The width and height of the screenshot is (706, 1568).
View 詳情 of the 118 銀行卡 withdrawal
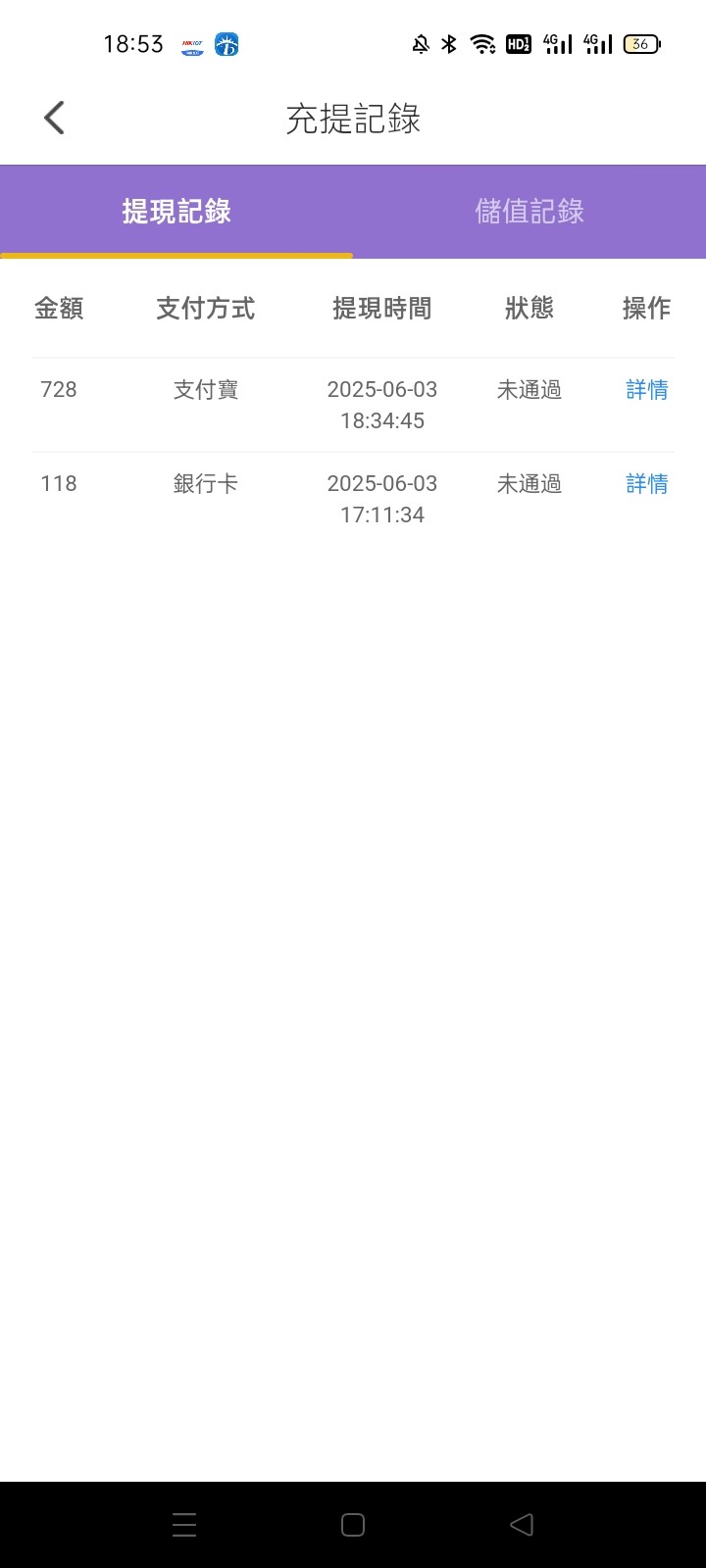[647, 484]
